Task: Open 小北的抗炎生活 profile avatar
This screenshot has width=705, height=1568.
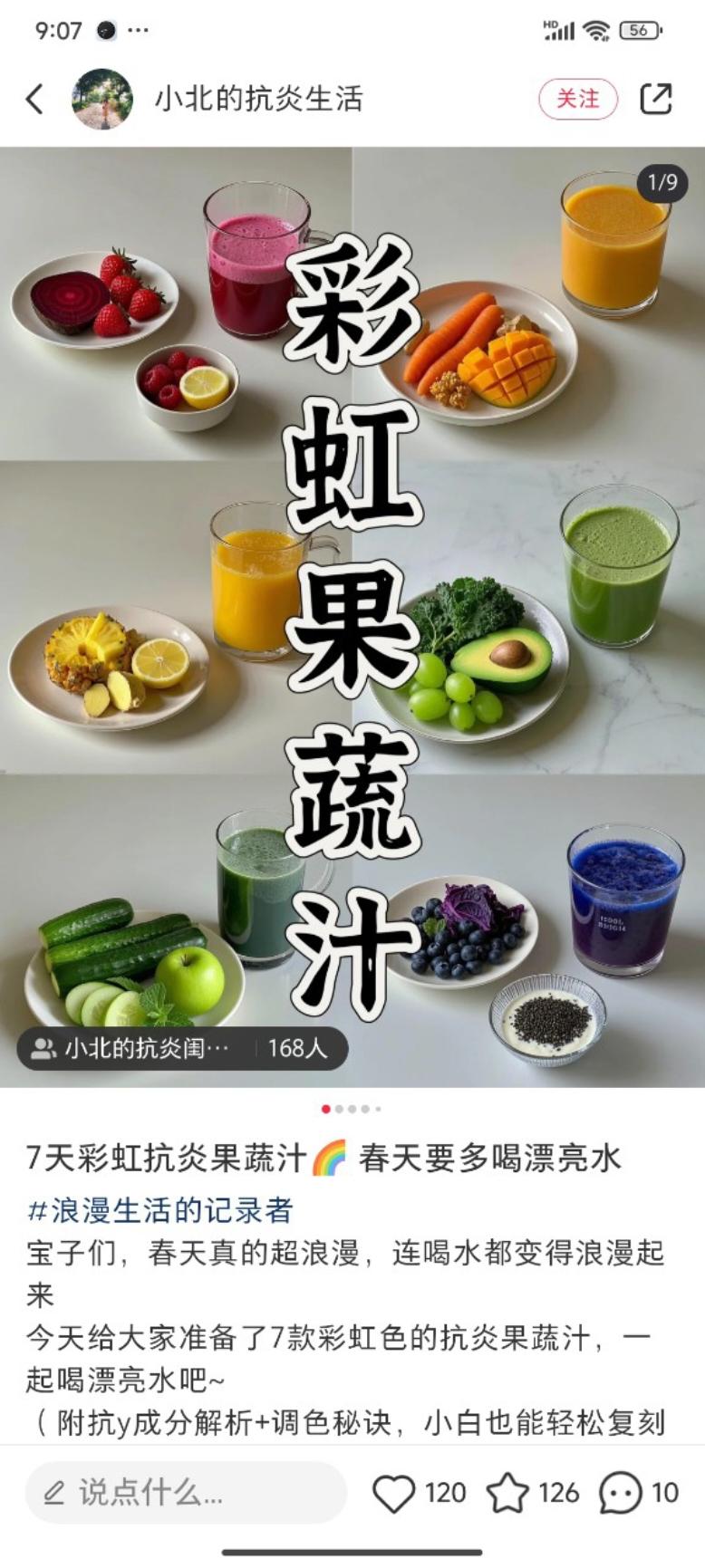Action: [102, 99]
